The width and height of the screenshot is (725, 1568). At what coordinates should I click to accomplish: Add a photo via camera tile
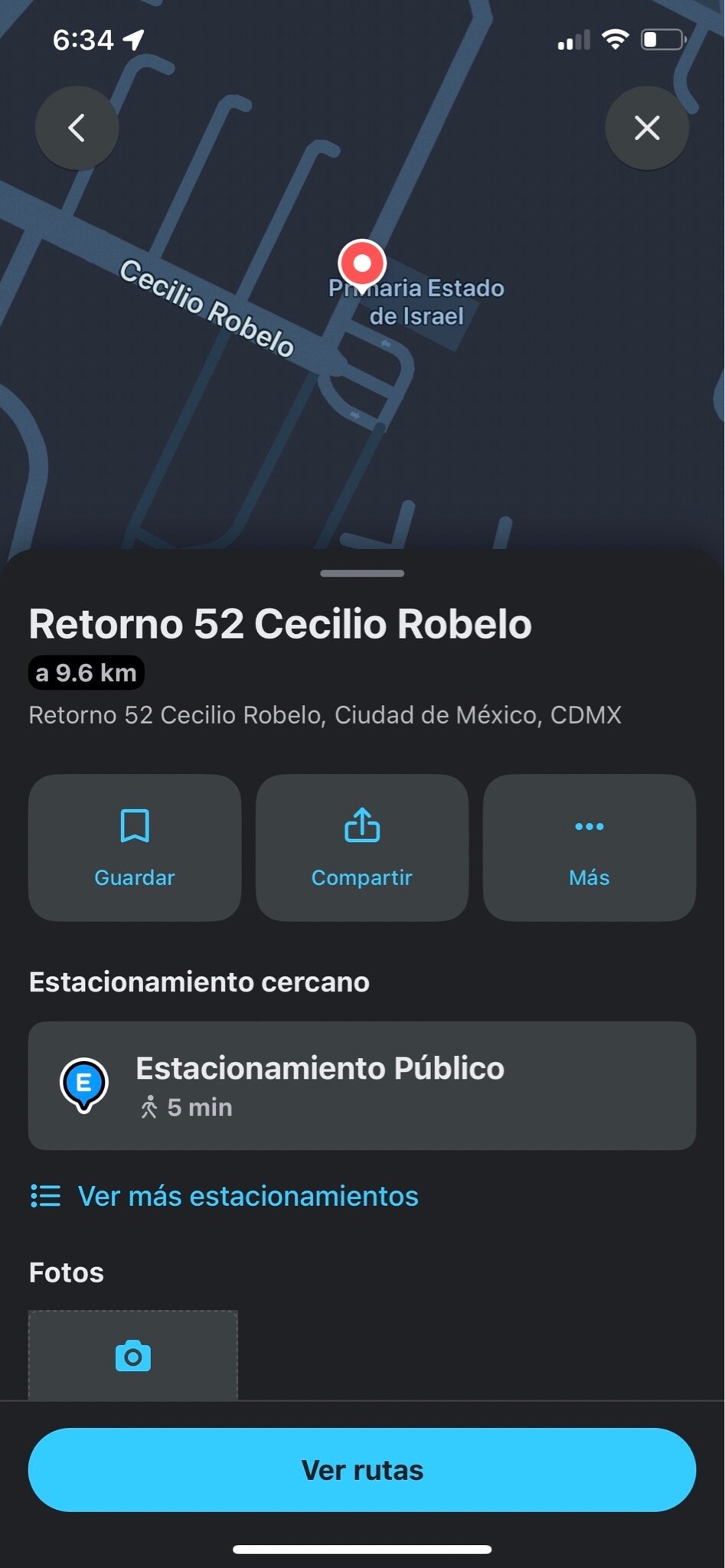click(133, 1355)
